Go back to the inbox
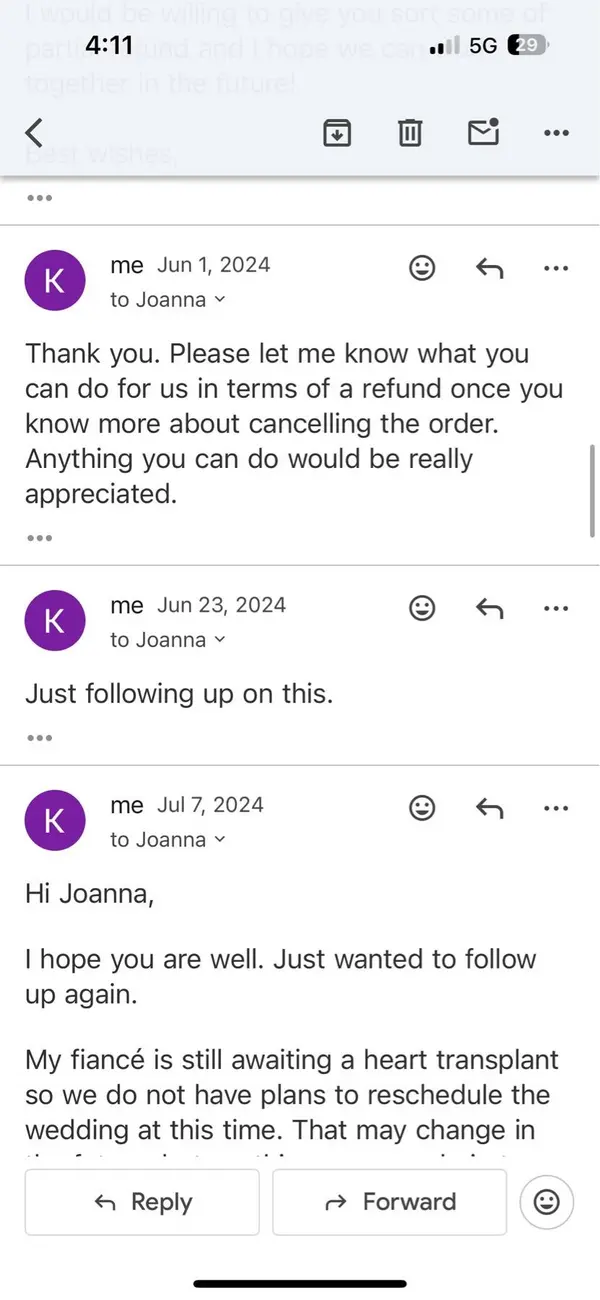 [x=35, y=132]
